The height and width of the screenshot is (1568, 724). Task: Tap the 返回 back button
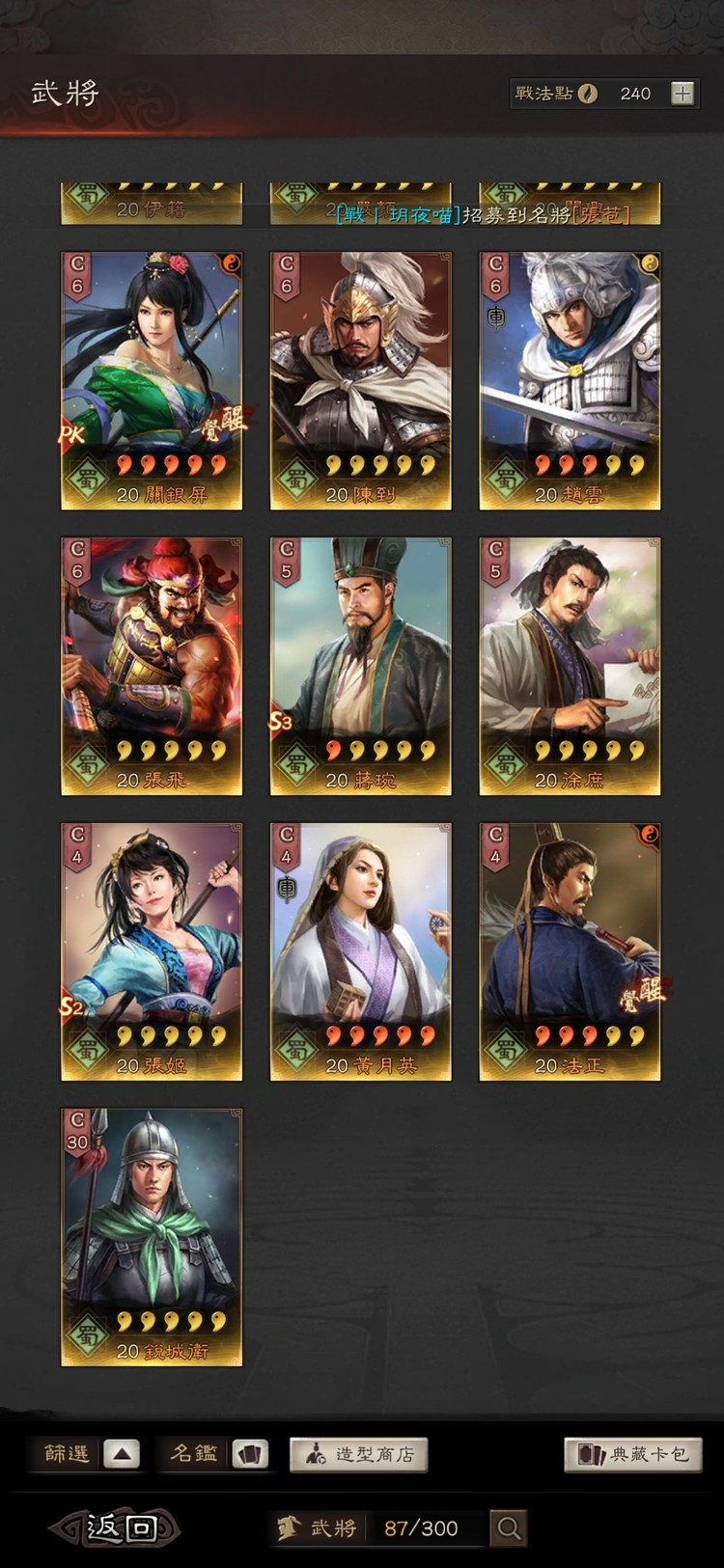(116, 1527)
